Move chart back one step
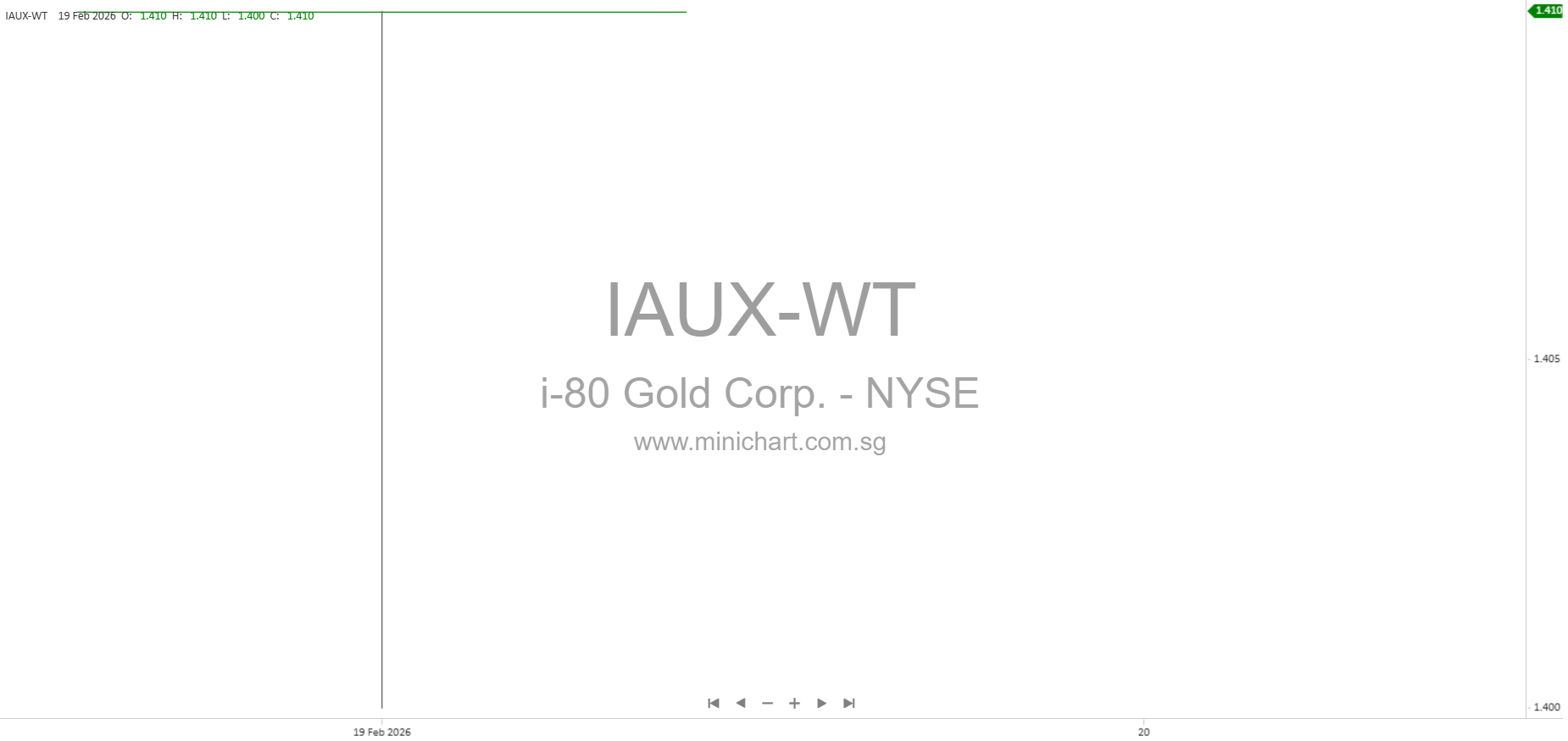Viewport: 1568px width, 741px height. click(x=741, y=703)
